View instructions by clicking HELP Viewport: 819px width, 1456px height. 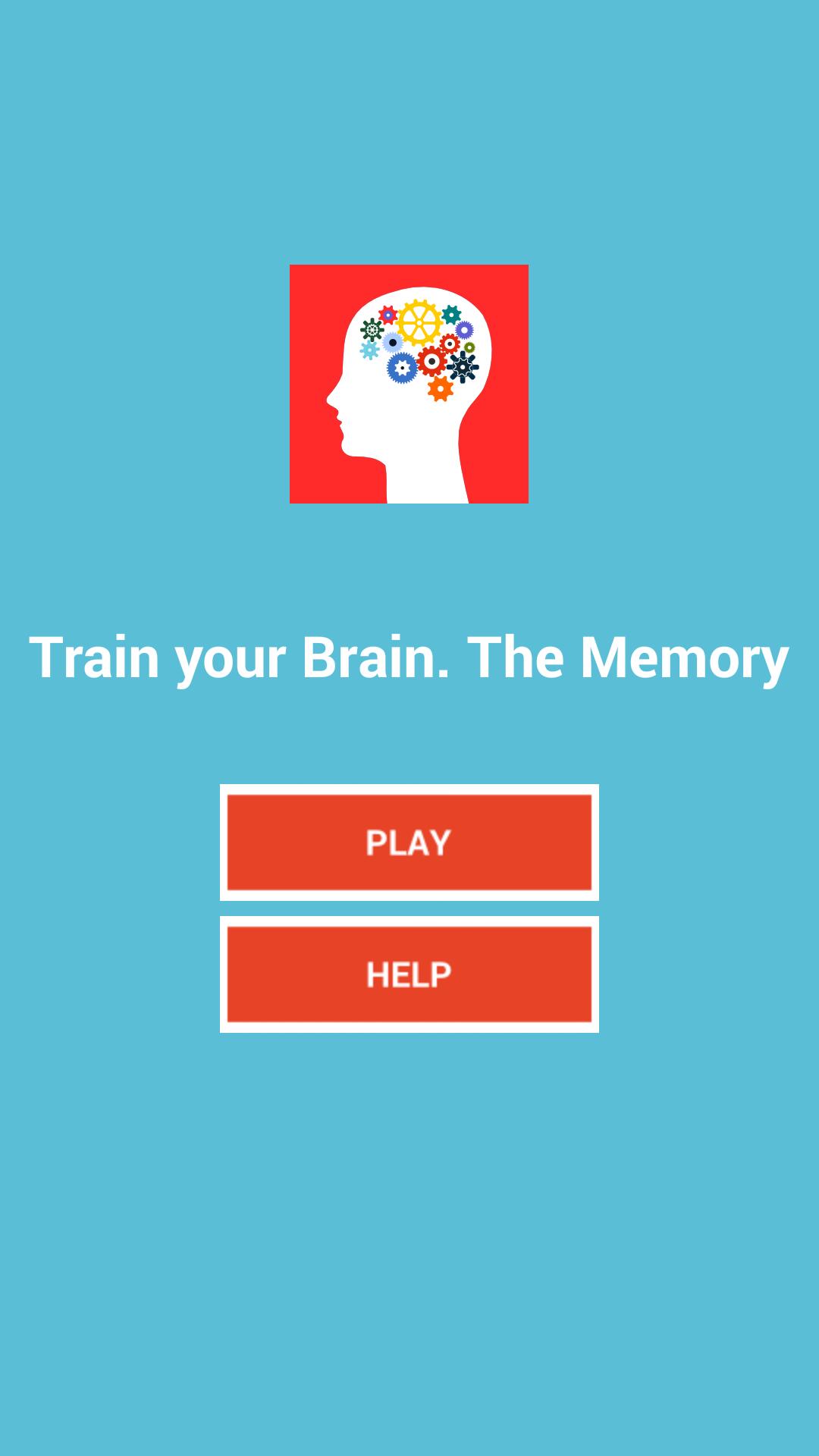click(x=409, y=974)
